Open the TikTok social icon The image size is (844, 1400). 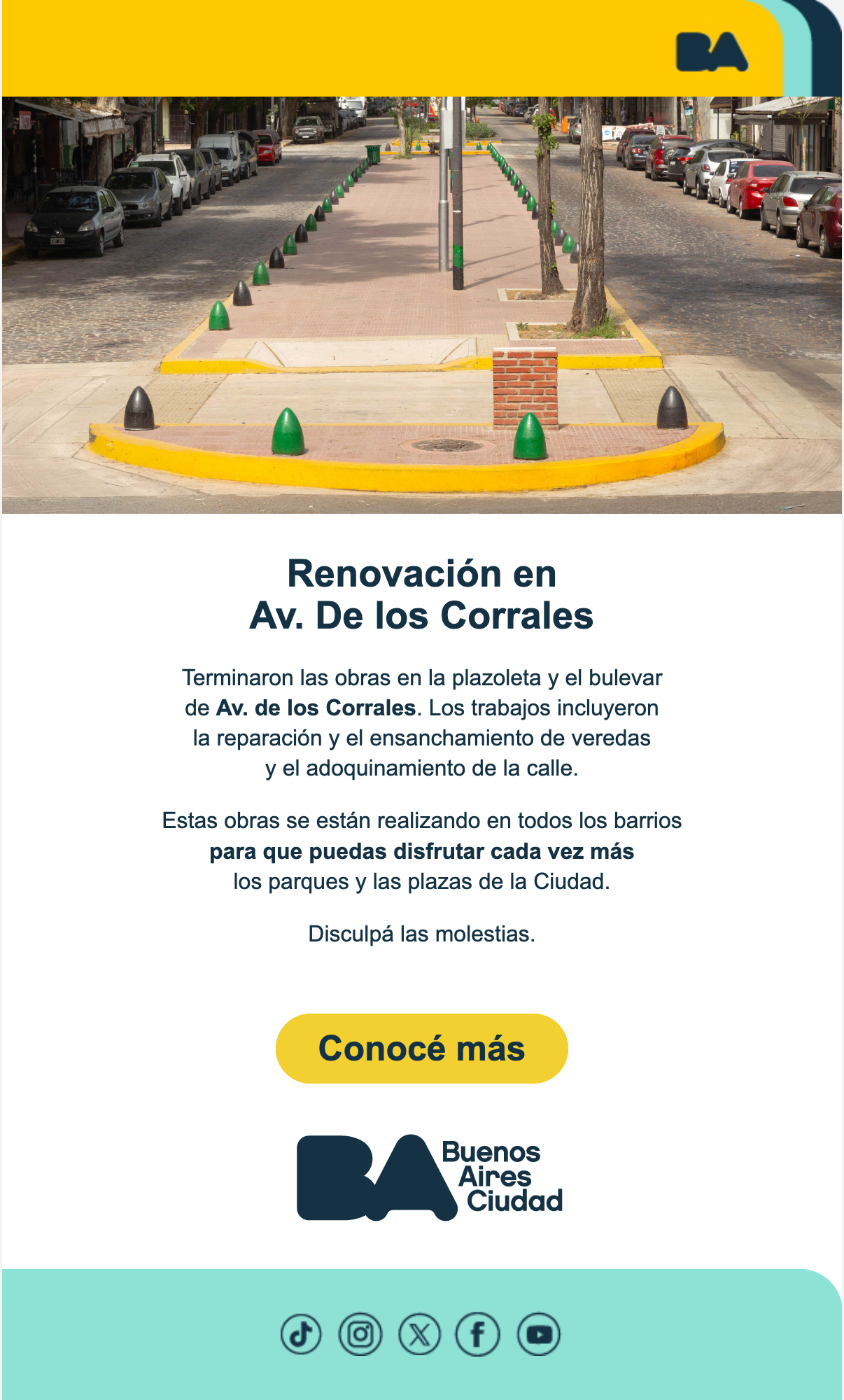301,1334
